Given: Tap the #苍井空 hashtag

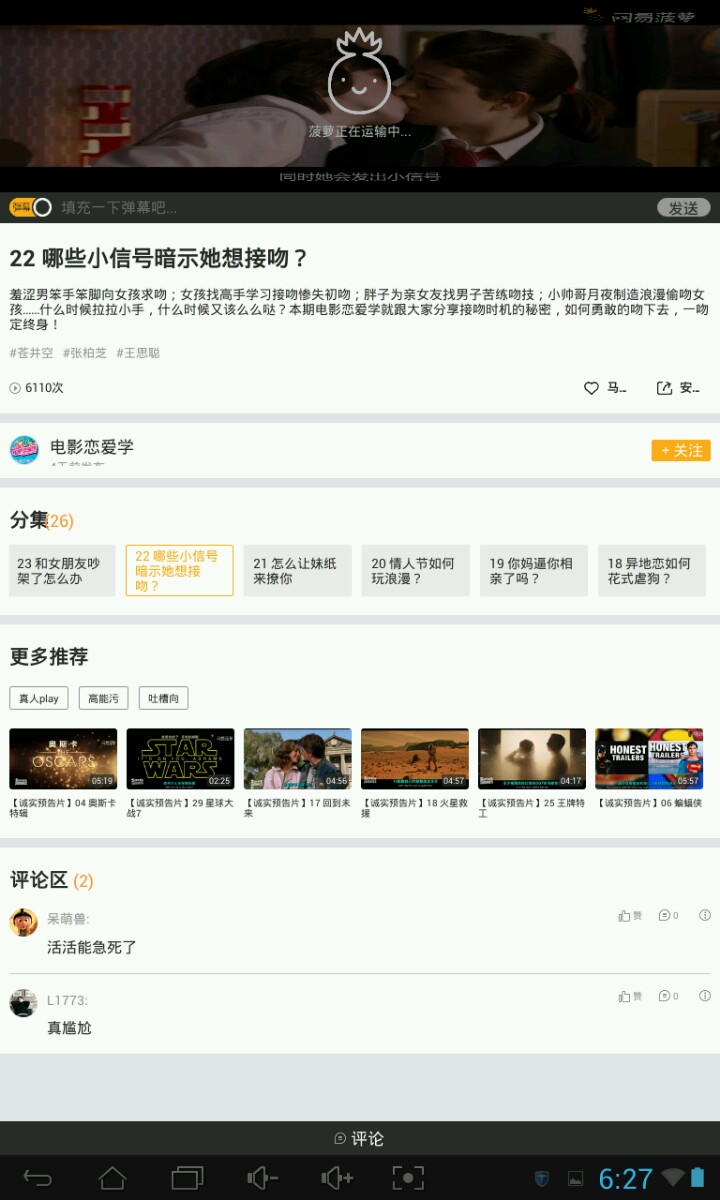Looking at the screenshot, I should point(31,353).
